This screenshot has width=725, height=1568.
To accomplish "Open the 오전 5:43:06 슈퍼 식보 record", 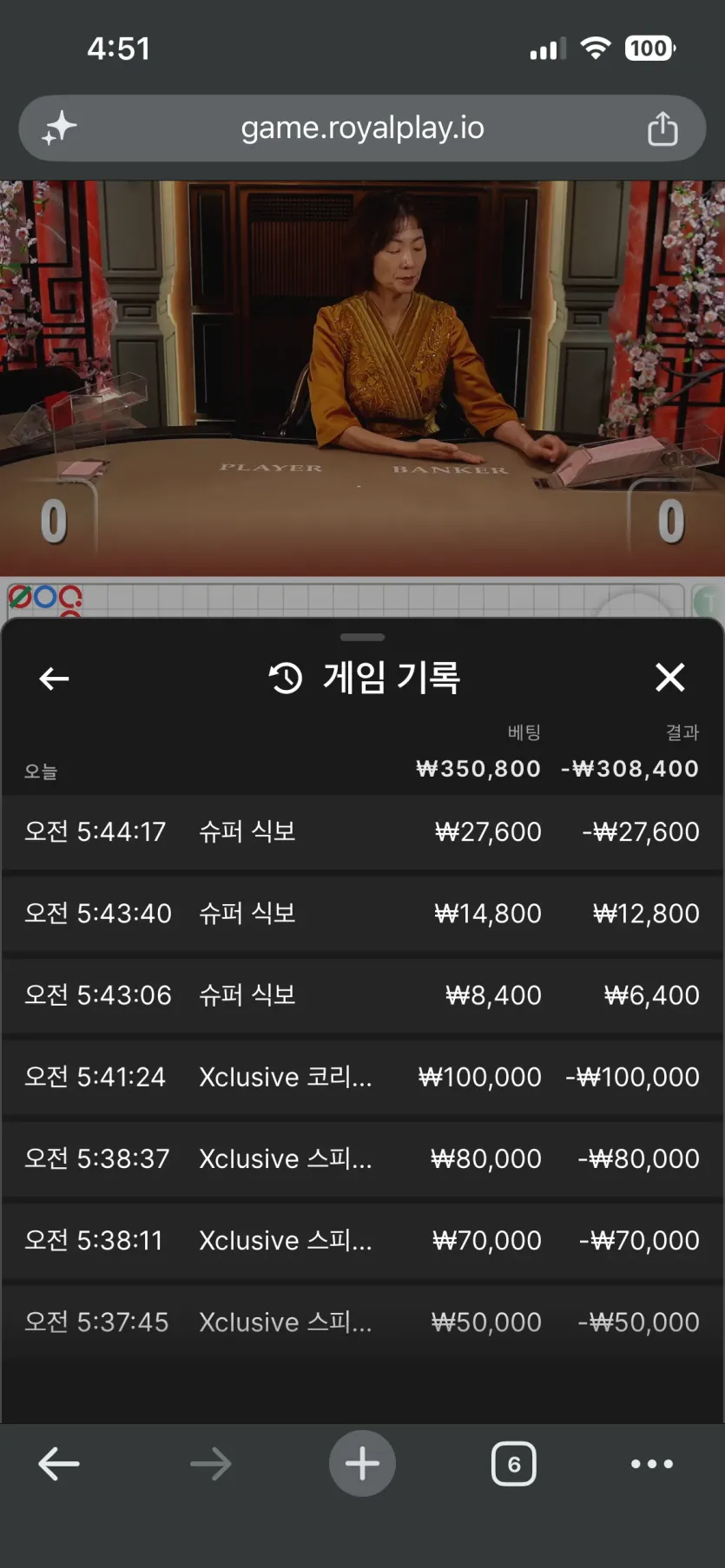I will click(362, 995).
